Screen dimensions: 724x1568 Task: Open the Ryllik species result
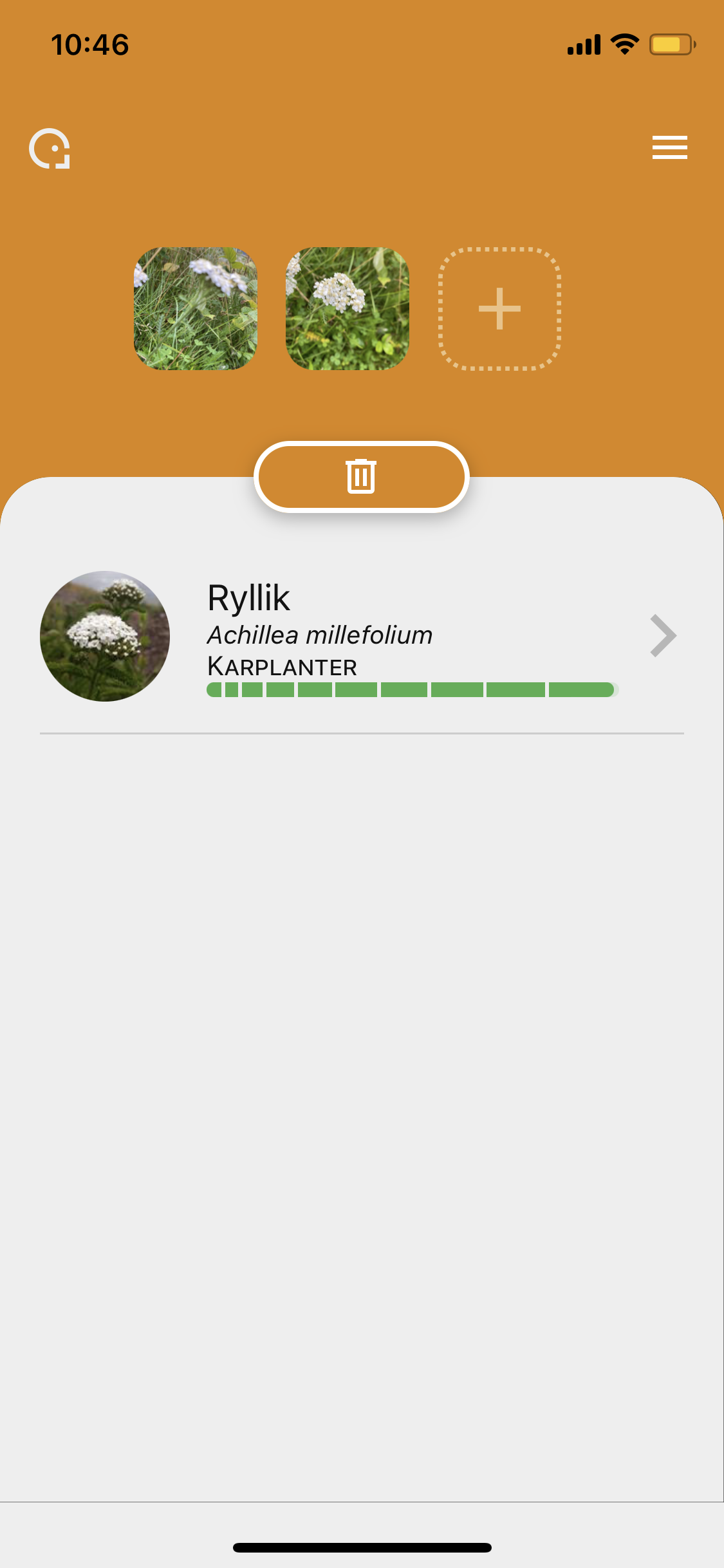click(x=362, y=636)
